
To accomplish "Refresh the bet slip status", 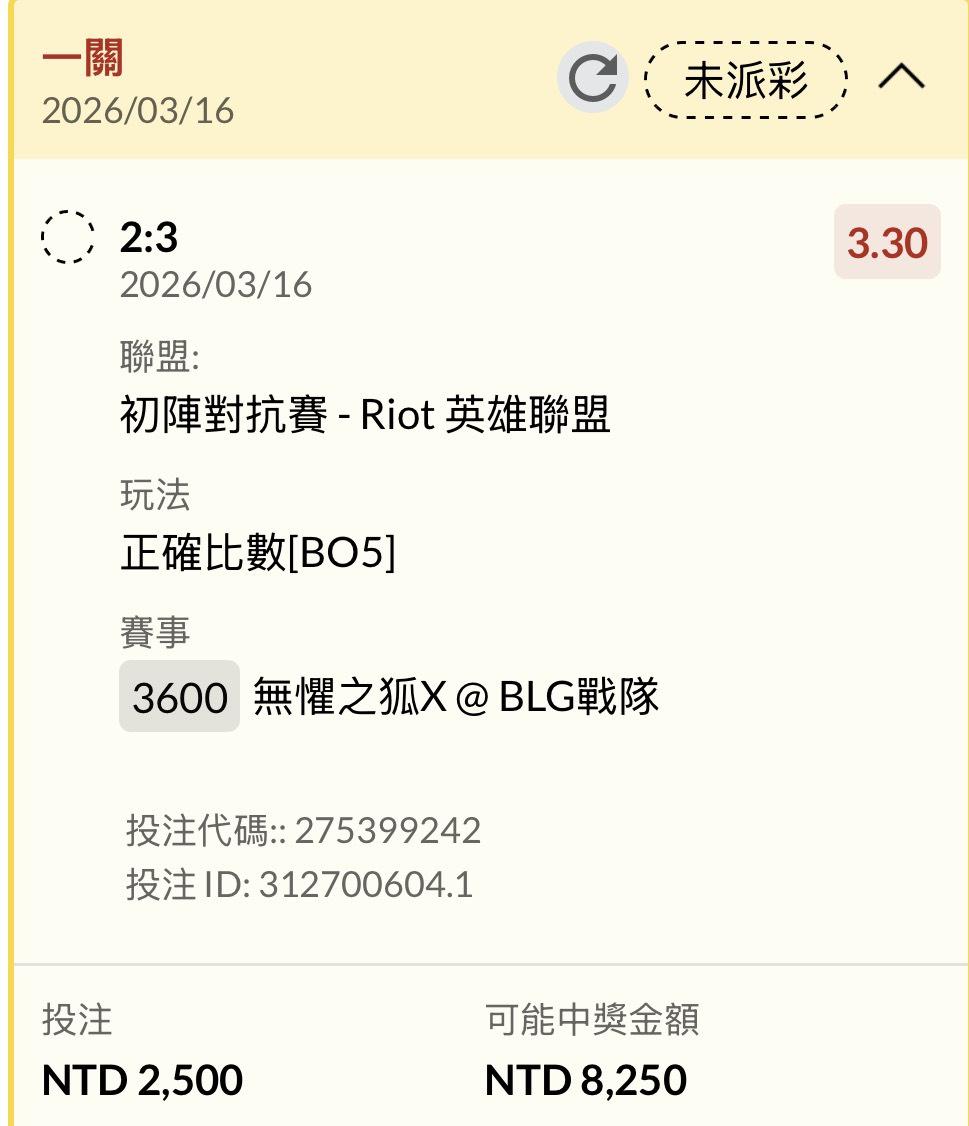I will pyautogui.click(x=592, y=78).
